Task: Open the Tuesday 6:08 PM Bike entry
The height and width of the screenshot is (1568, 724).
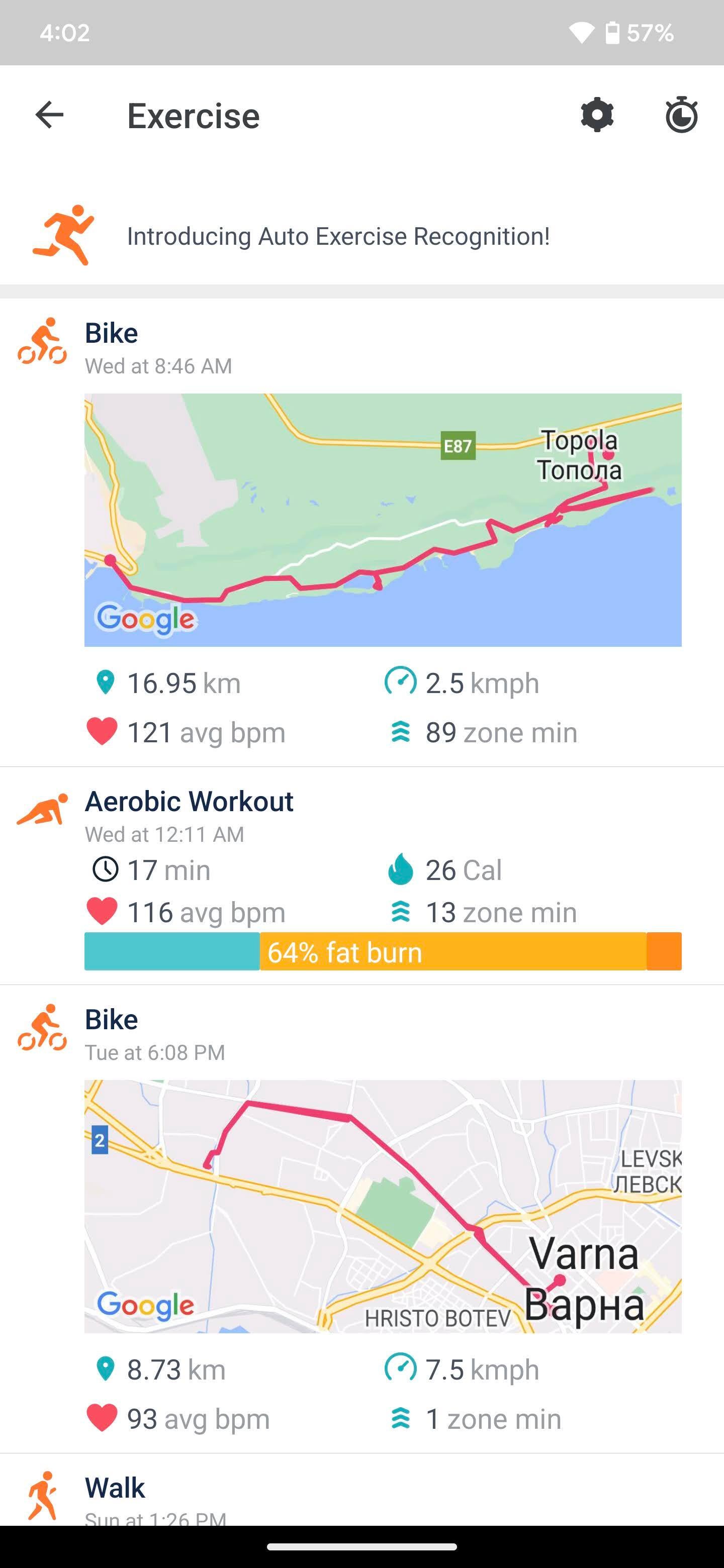Action: point(361,1219)
